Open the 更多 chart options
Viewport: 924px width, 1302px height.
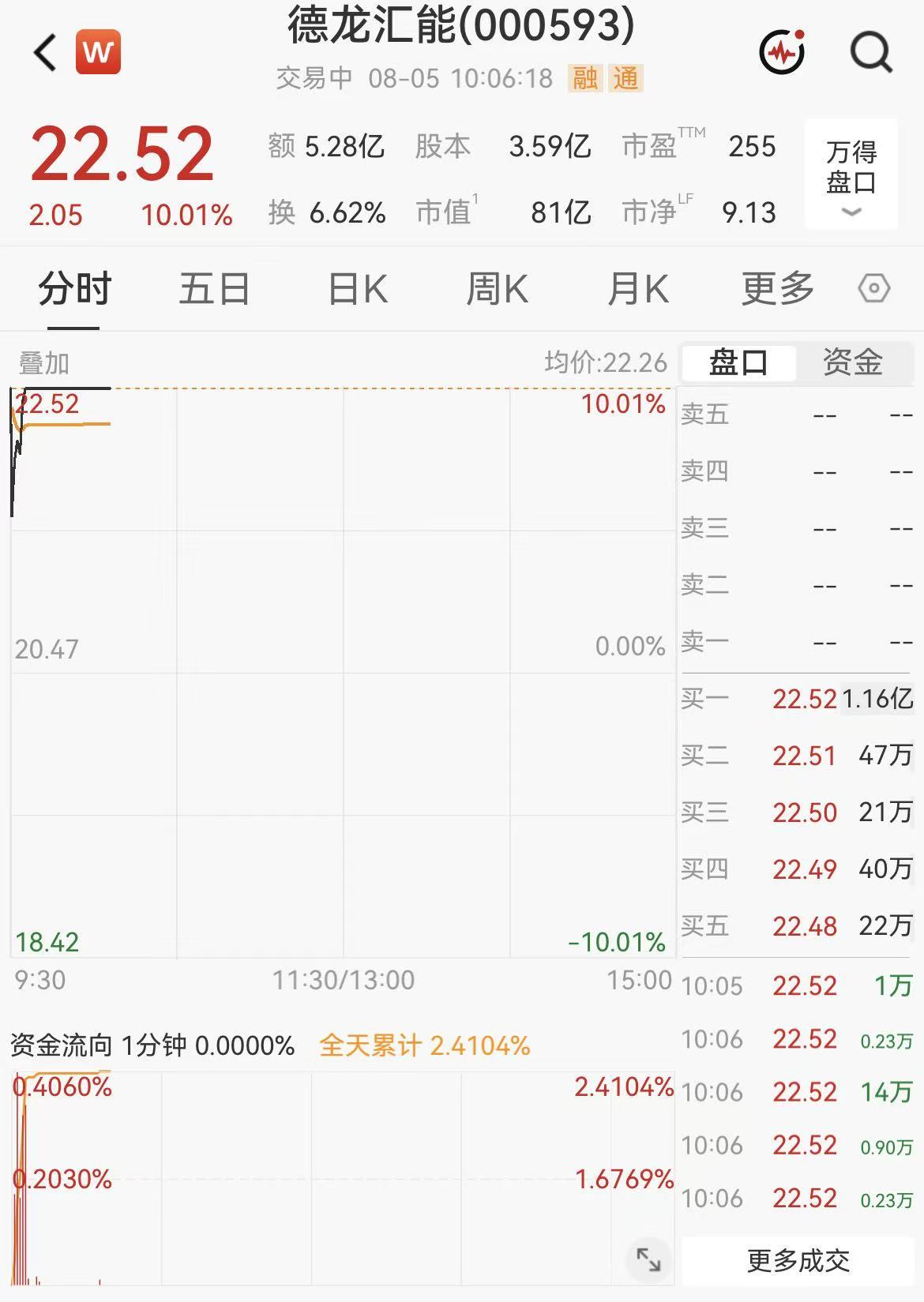[x=777, y=289]
